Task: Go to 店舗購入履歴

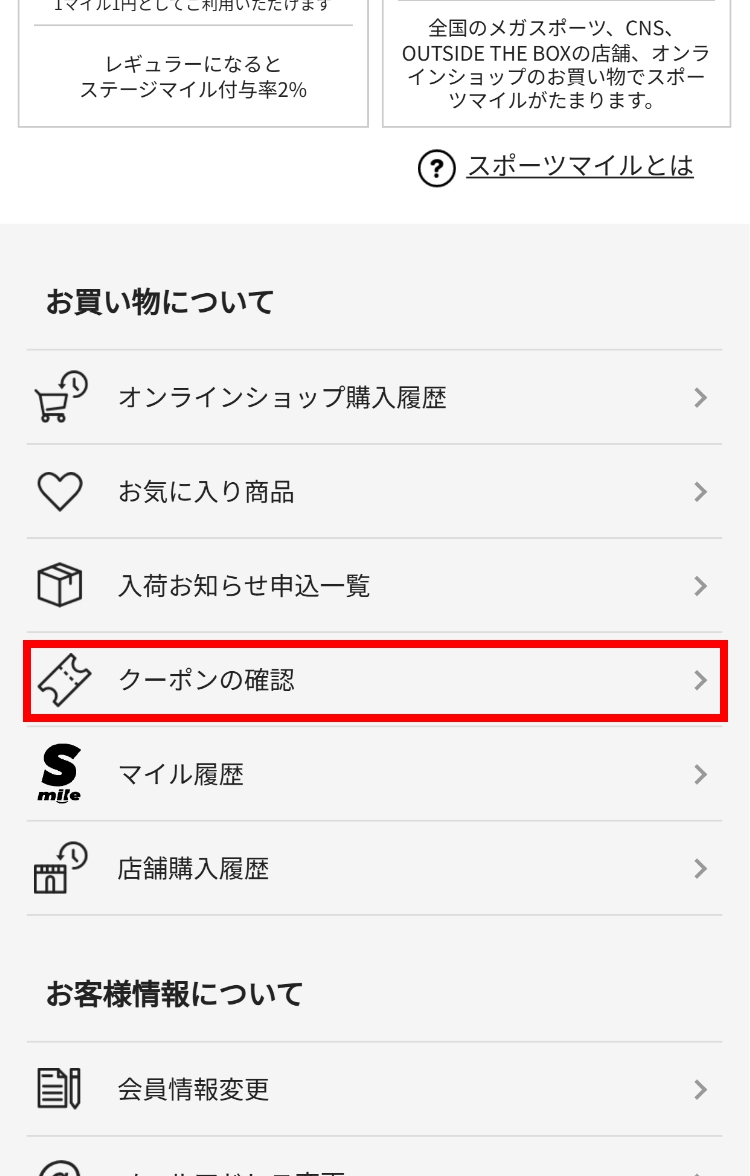Action: [374, 869]
